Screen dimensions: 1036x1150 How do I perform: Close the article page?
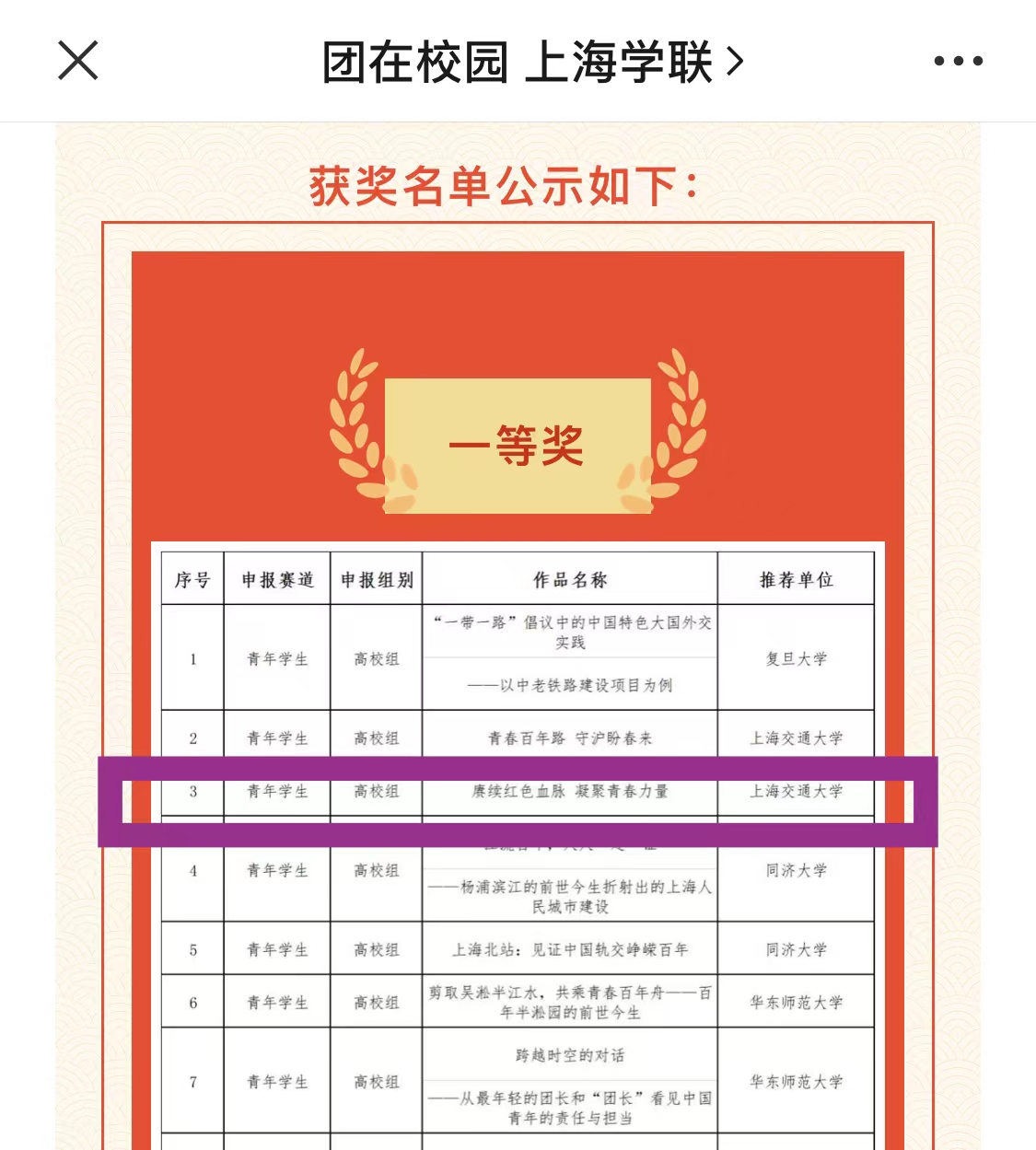coord(78,61)
